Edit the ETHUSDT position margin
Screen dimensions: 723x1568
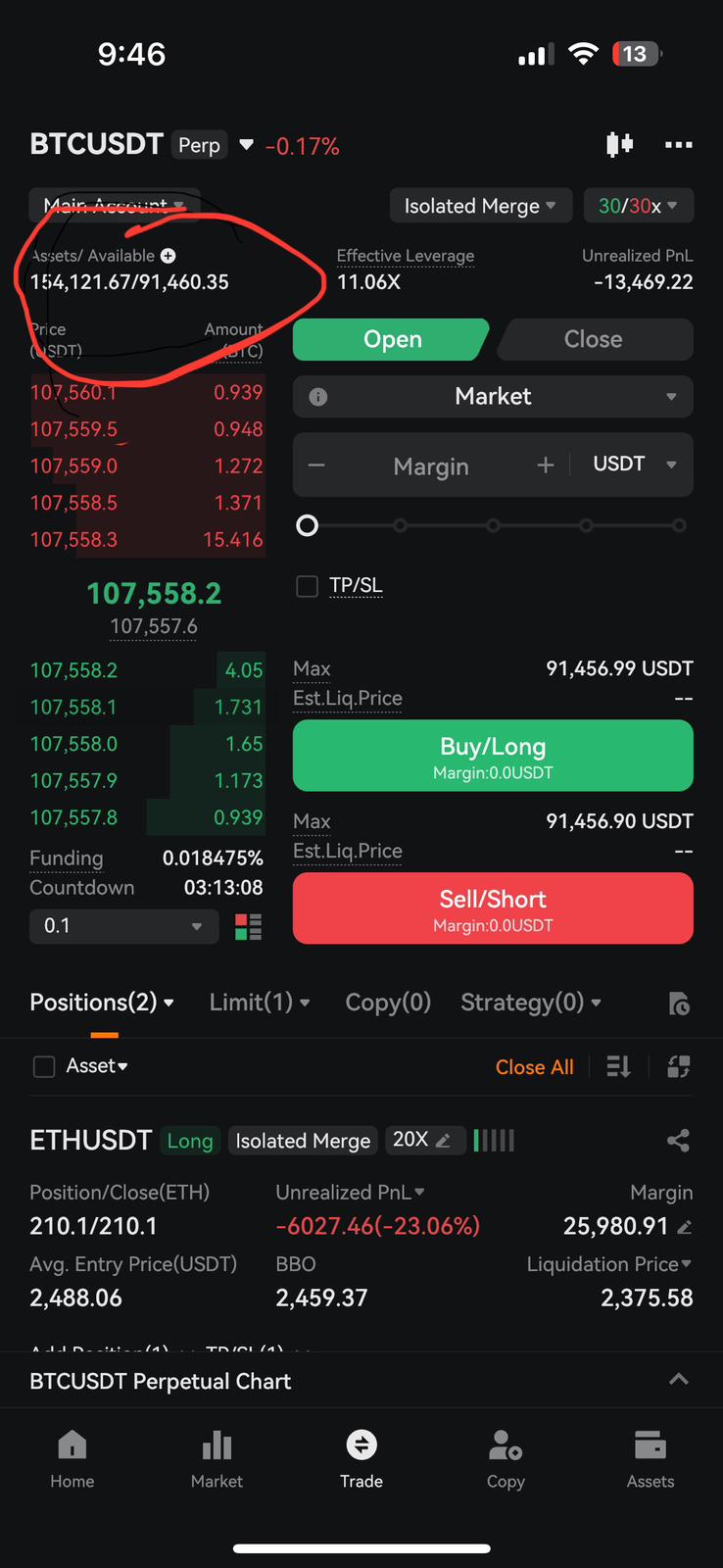(685, 1227)
